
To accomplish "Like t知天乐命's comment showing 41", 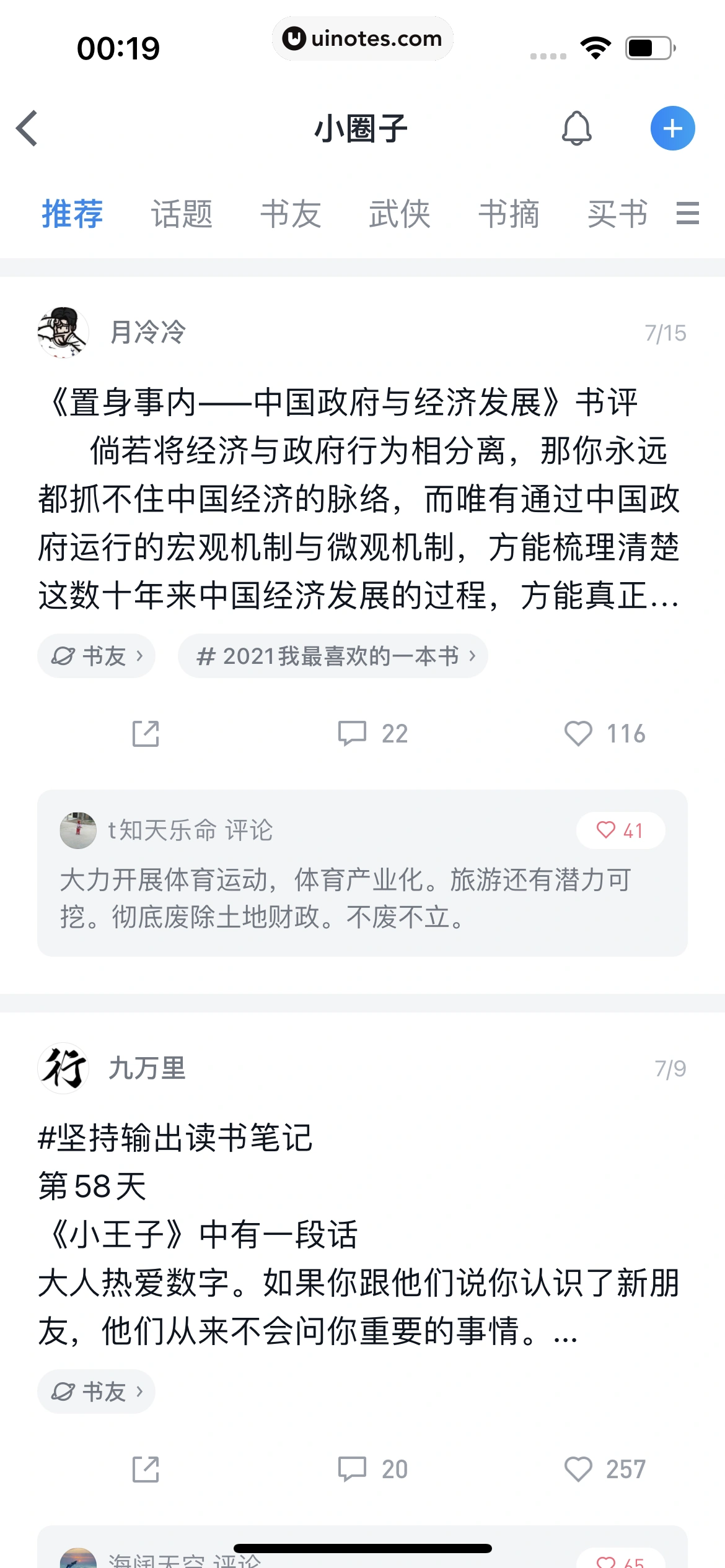I will [x=619, y=830].
